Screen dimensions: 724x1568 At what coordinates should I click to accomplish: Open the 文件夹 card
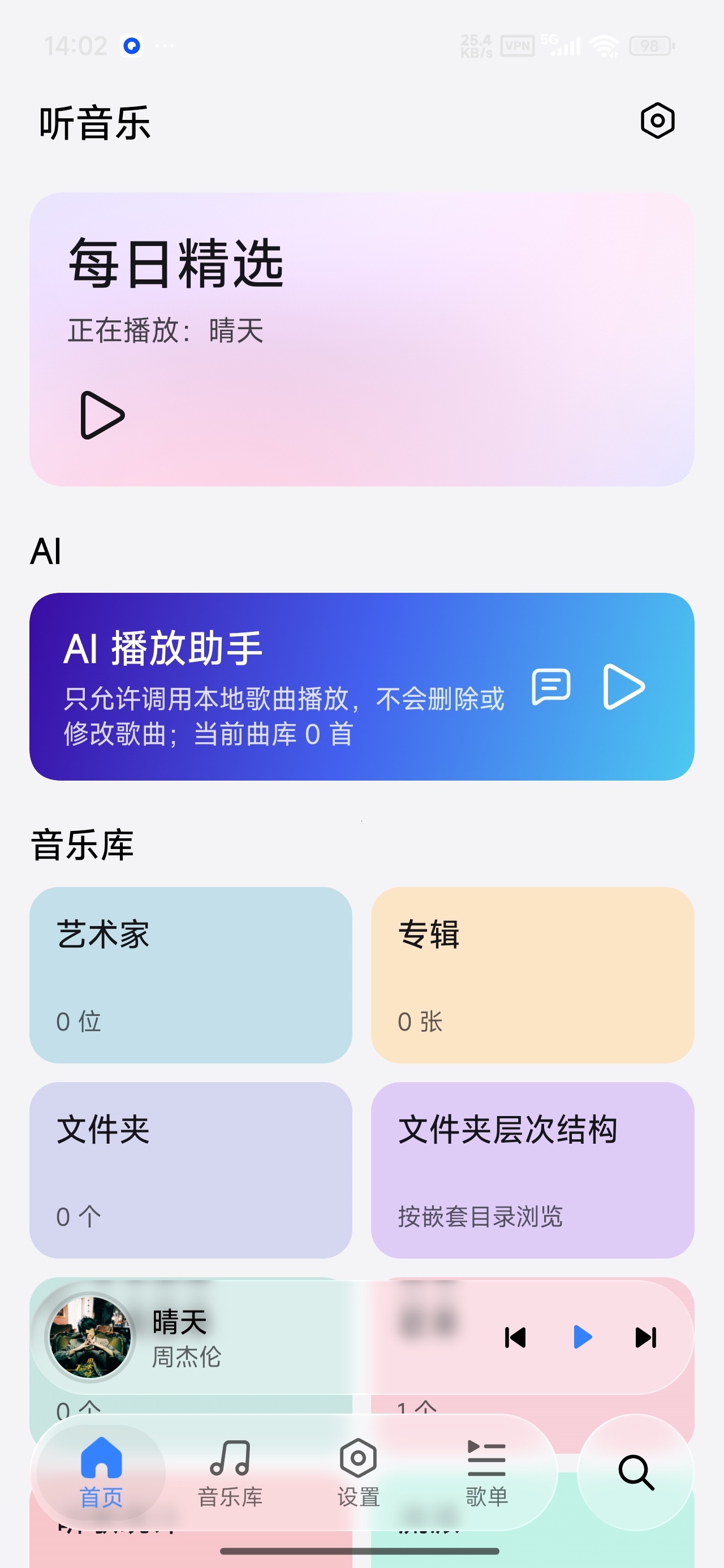[191, 1169]
